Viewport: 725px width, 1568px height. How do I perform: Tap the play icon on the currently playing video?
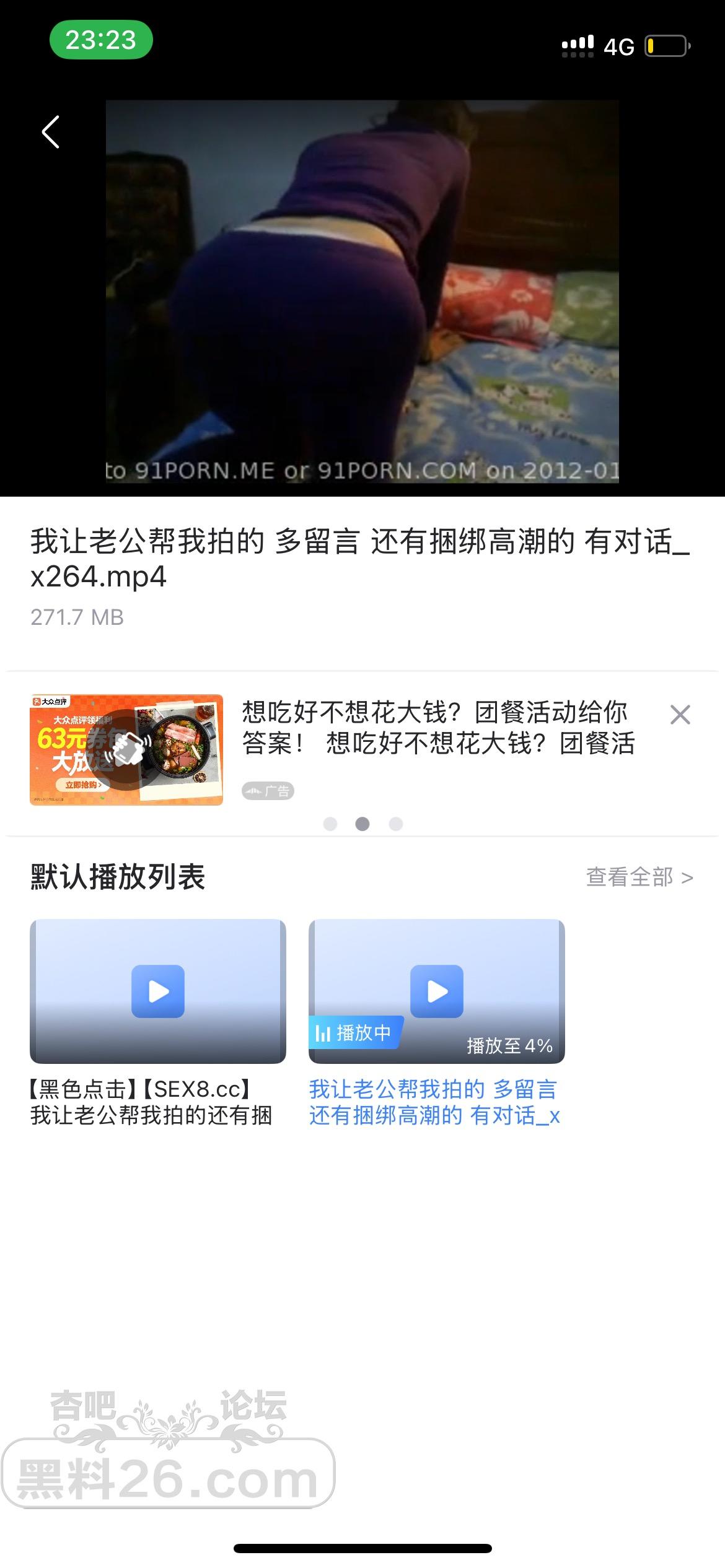(x=437, y=991)
